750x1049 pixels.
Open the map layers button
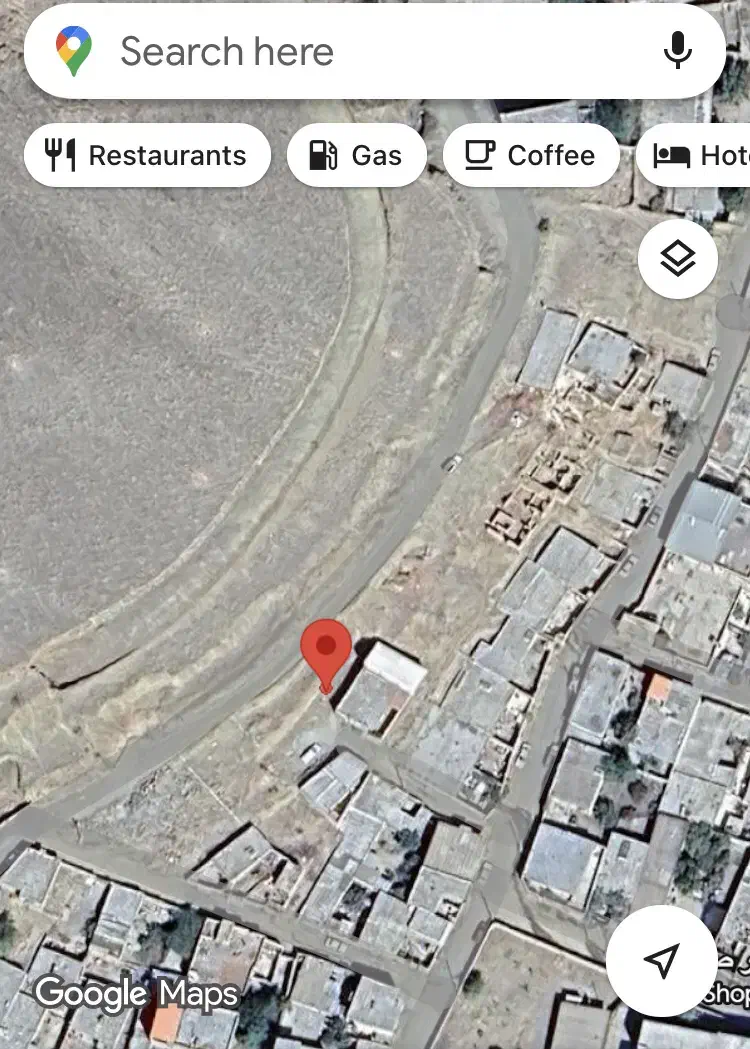pyautogui.click(x=677, y=259)
